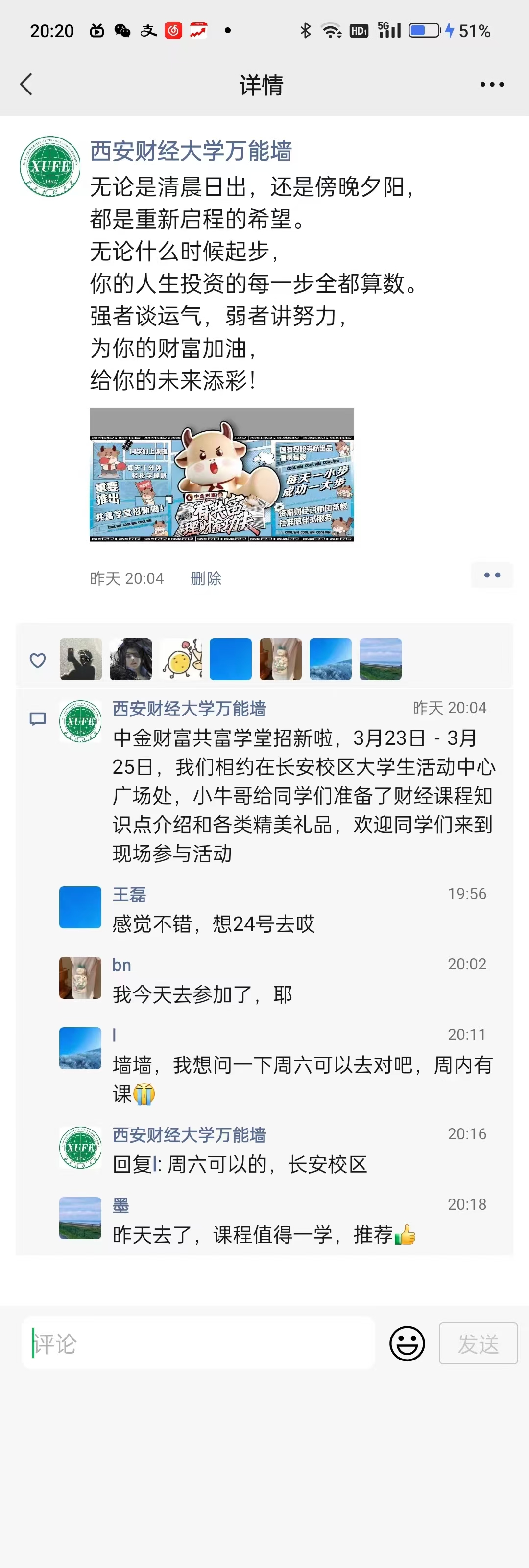Tap 删除 to delete this post

click(205, 578)
